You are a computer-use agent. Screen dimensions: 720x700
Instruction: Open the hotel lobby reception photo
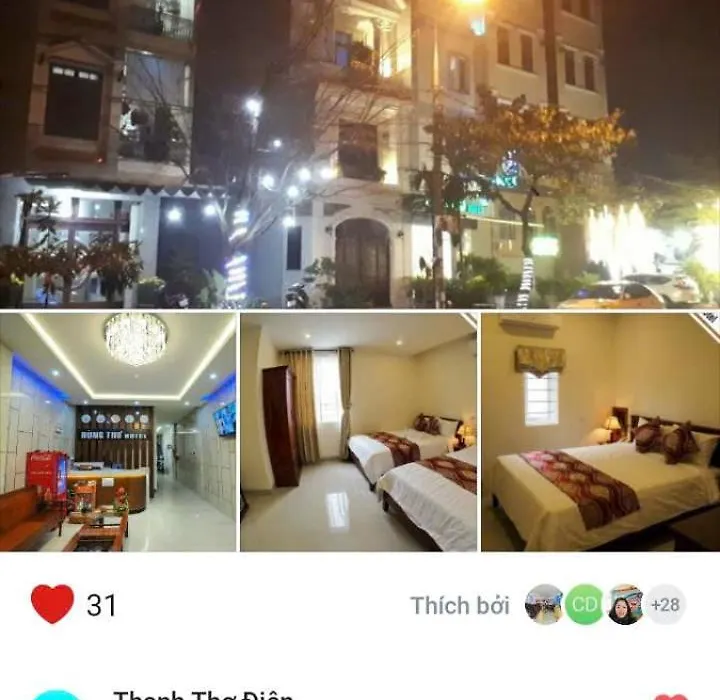119,432
